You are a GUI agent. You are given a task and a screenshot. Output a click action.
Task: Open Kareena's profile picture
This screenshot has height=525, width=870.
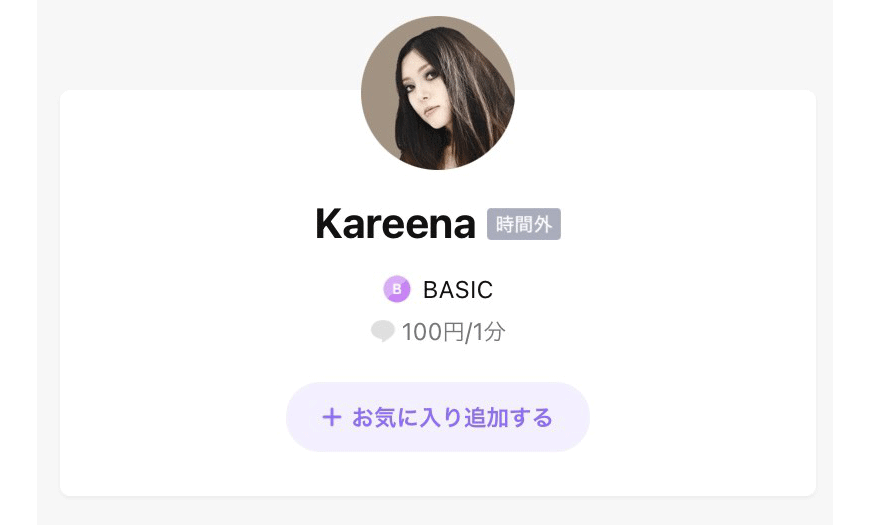pyautogui.click(x=437, y=93)
